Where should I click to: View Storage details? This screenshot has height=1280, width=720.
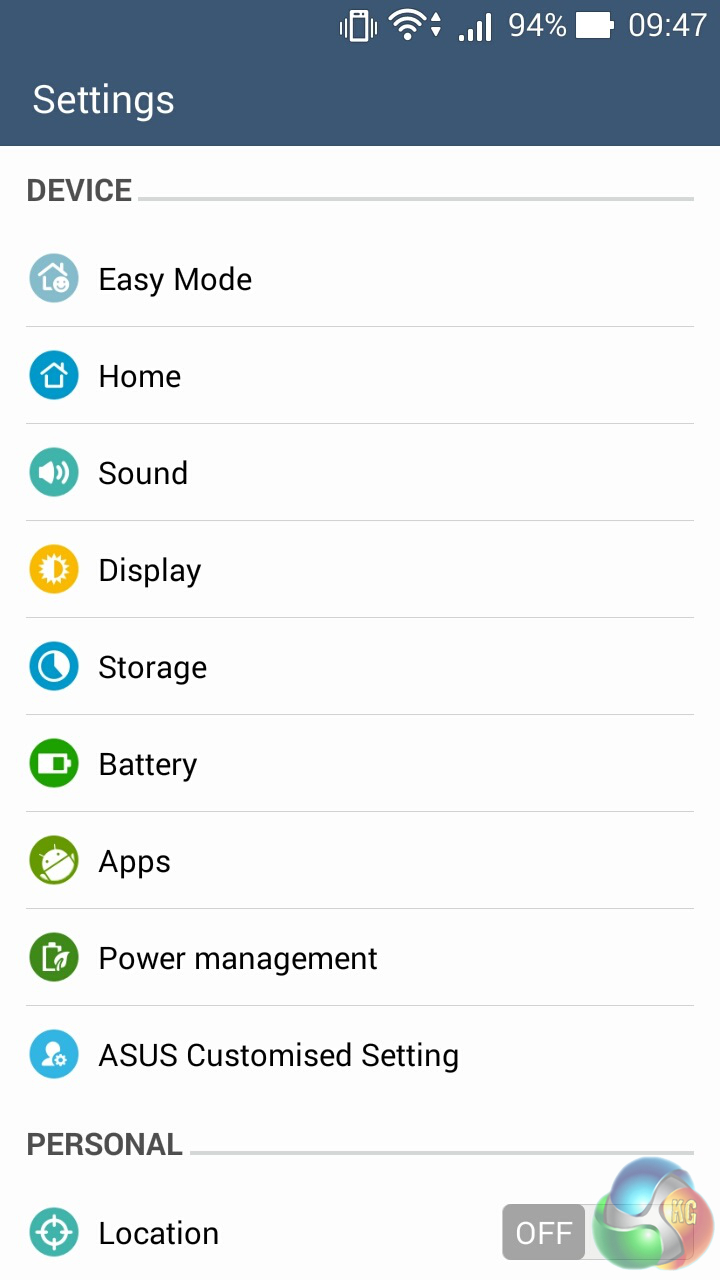152,667
